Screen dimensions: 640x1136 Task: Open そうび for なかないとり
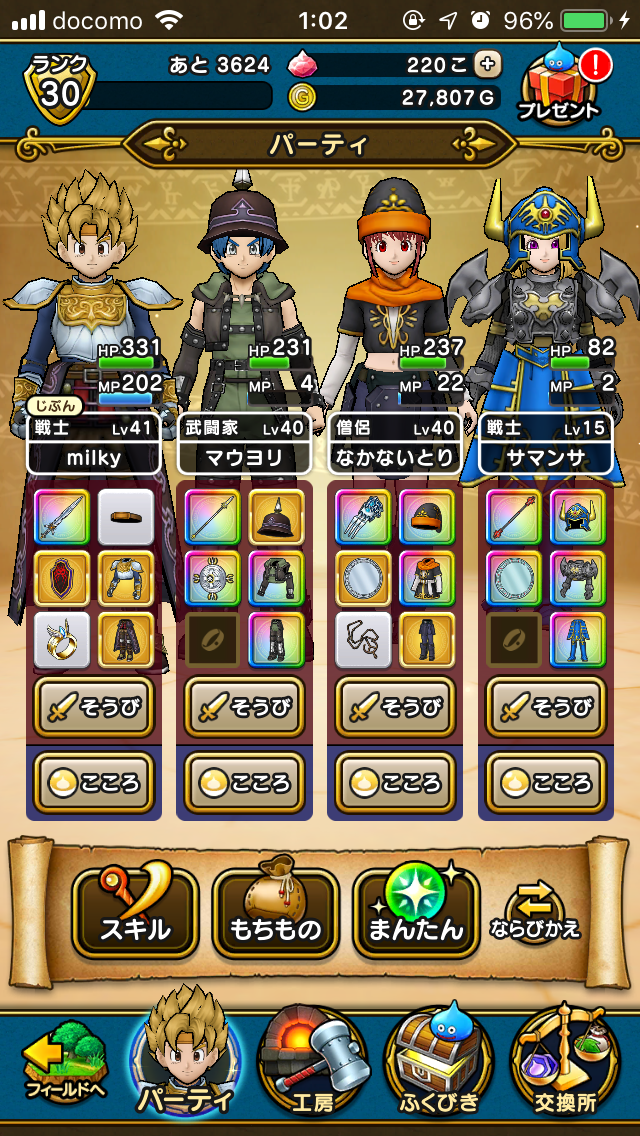coord(395,706)
